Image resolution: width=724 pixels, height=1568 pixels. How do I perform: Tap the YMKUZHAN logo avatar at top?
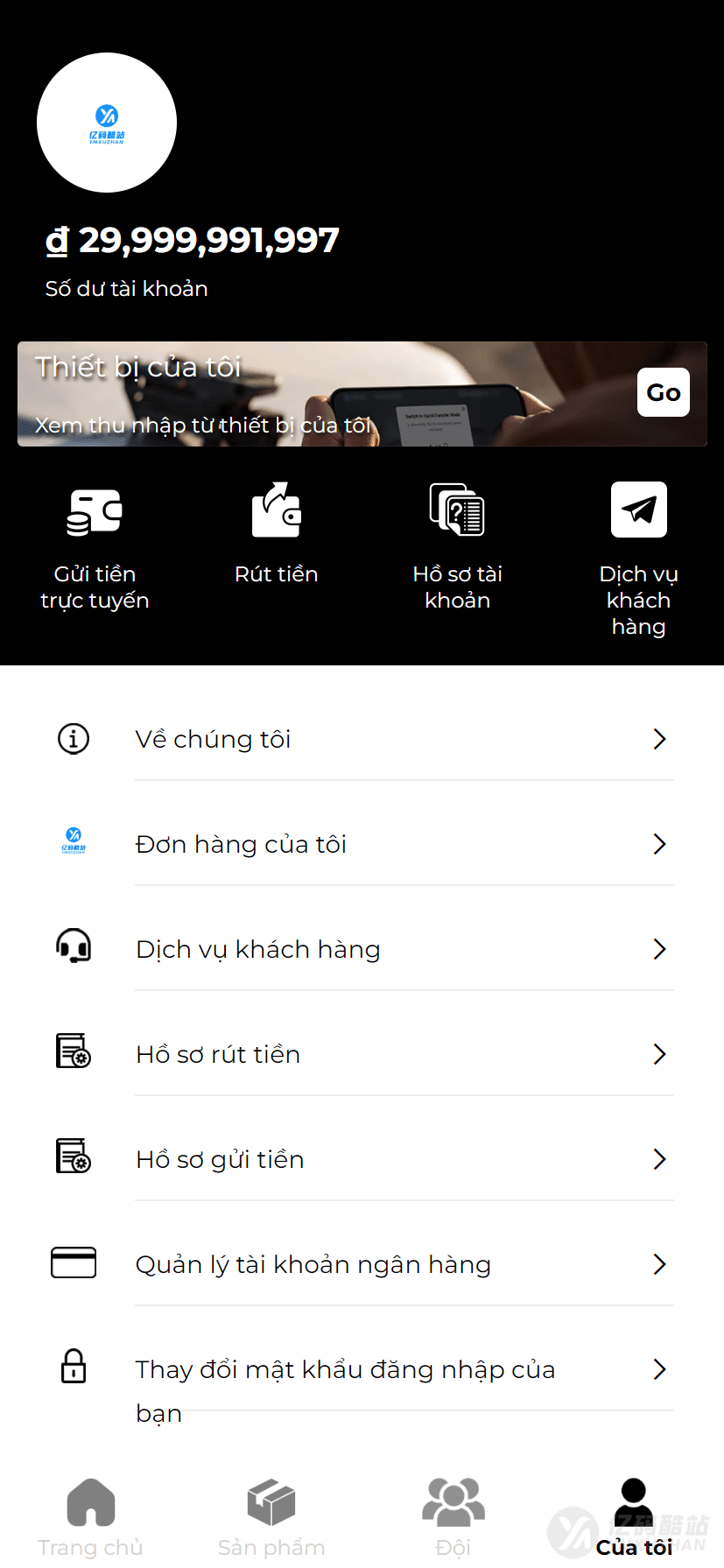pos(106,123)
